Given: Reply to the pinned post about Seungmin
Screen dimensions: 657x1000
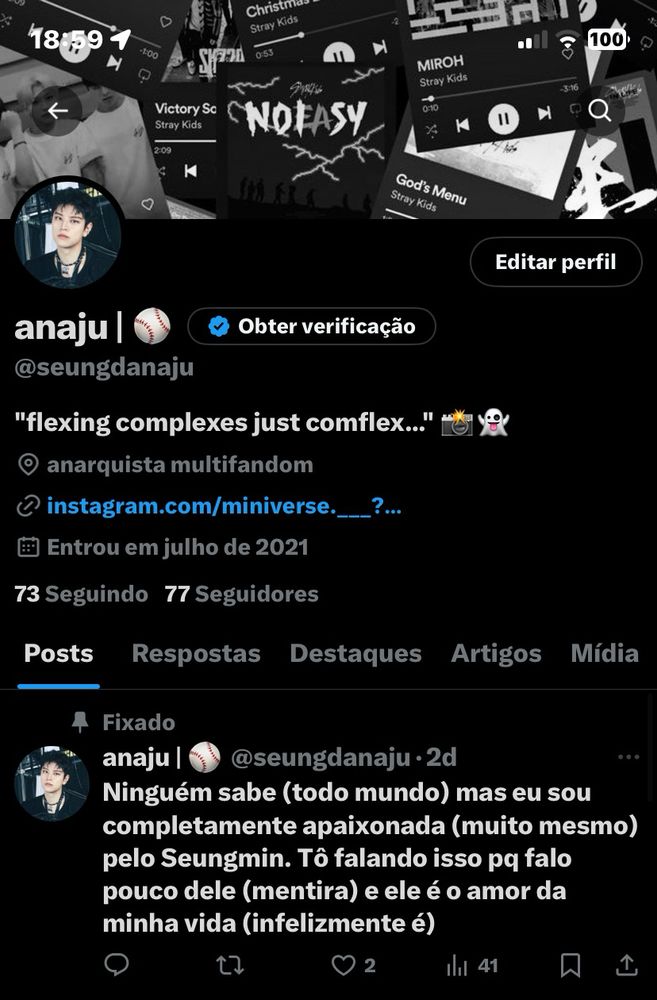Looking at the screenshot, I should click(x=117, y=964).
